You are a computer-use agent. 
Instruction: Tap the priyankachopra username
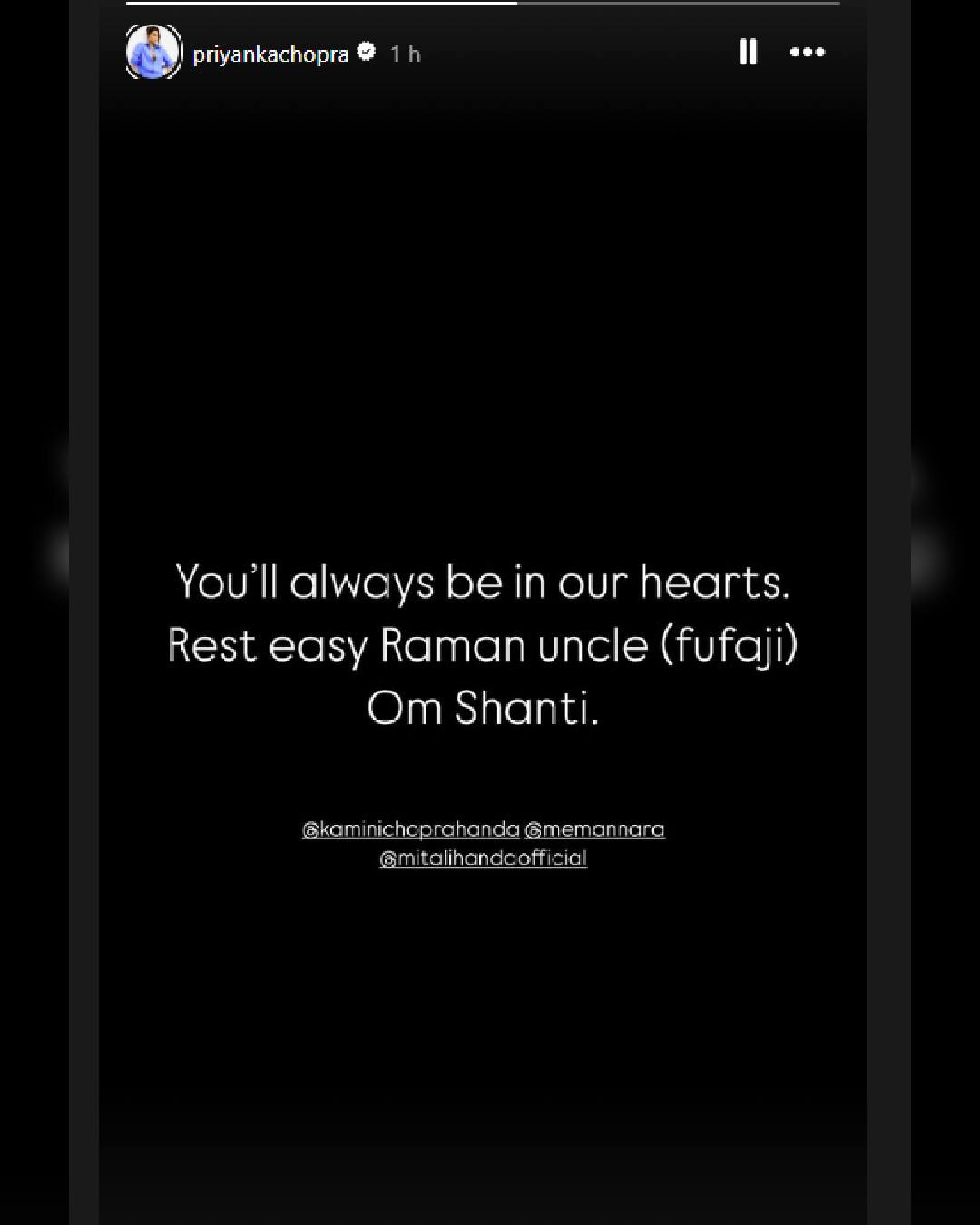[270, 54]
